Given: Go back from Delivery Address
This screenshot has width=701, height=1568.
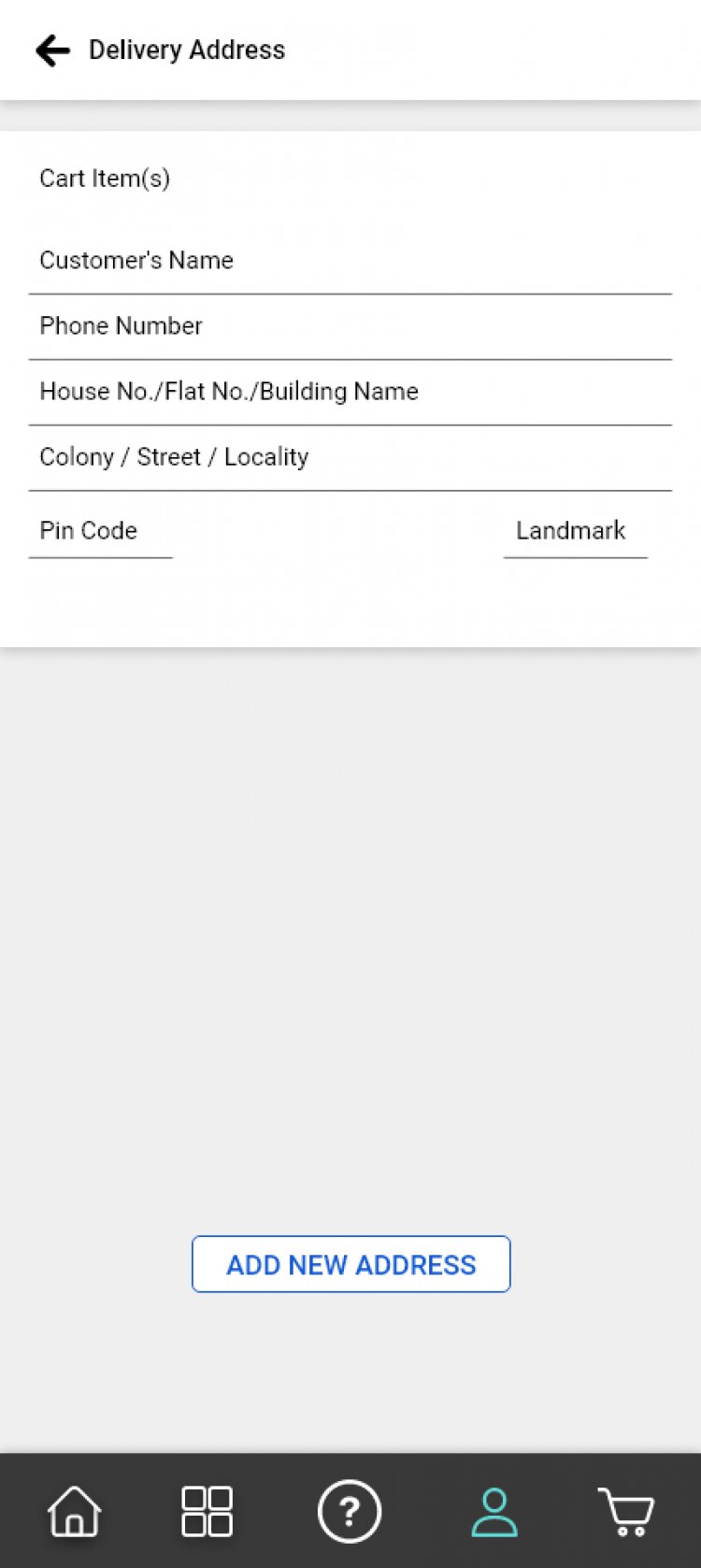Looking at the screenshot, I should (x=52, y=50).
